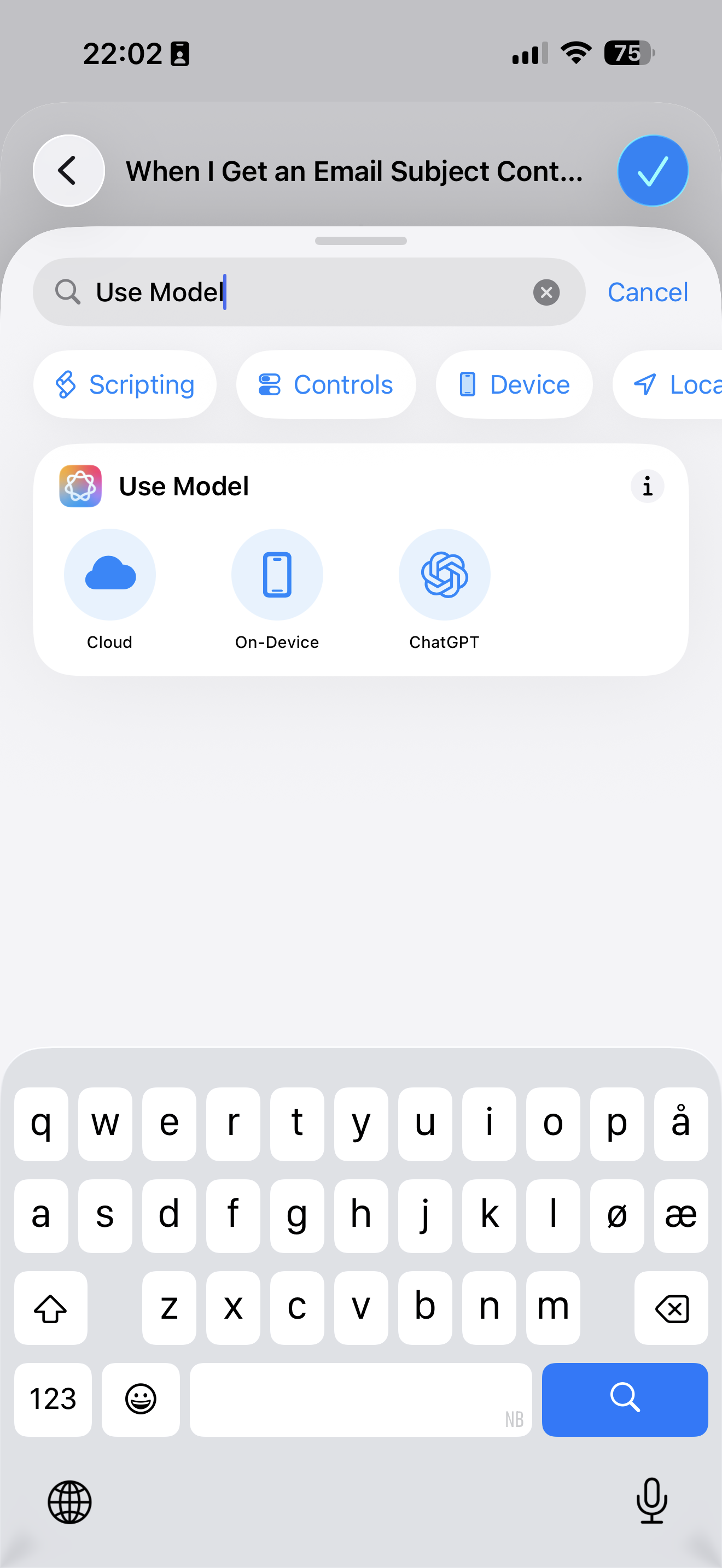Screen dimensions: 722x1568
Task: Tap the info button on Use Model
Action: (647, 487)
